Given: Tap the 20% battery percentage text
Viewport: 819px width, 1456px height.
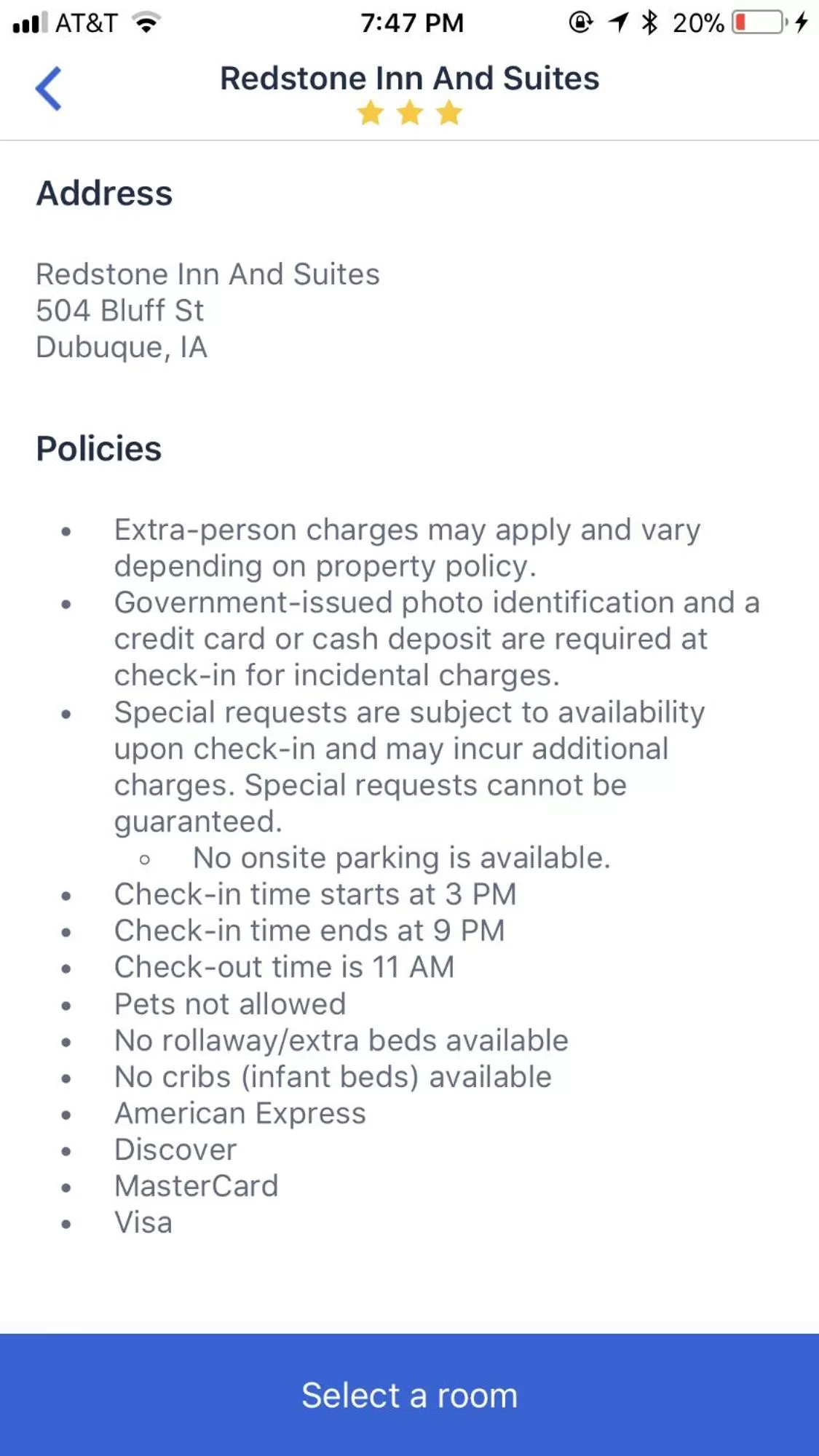Looking at the screenshot, I should click(x=700, y=22).
